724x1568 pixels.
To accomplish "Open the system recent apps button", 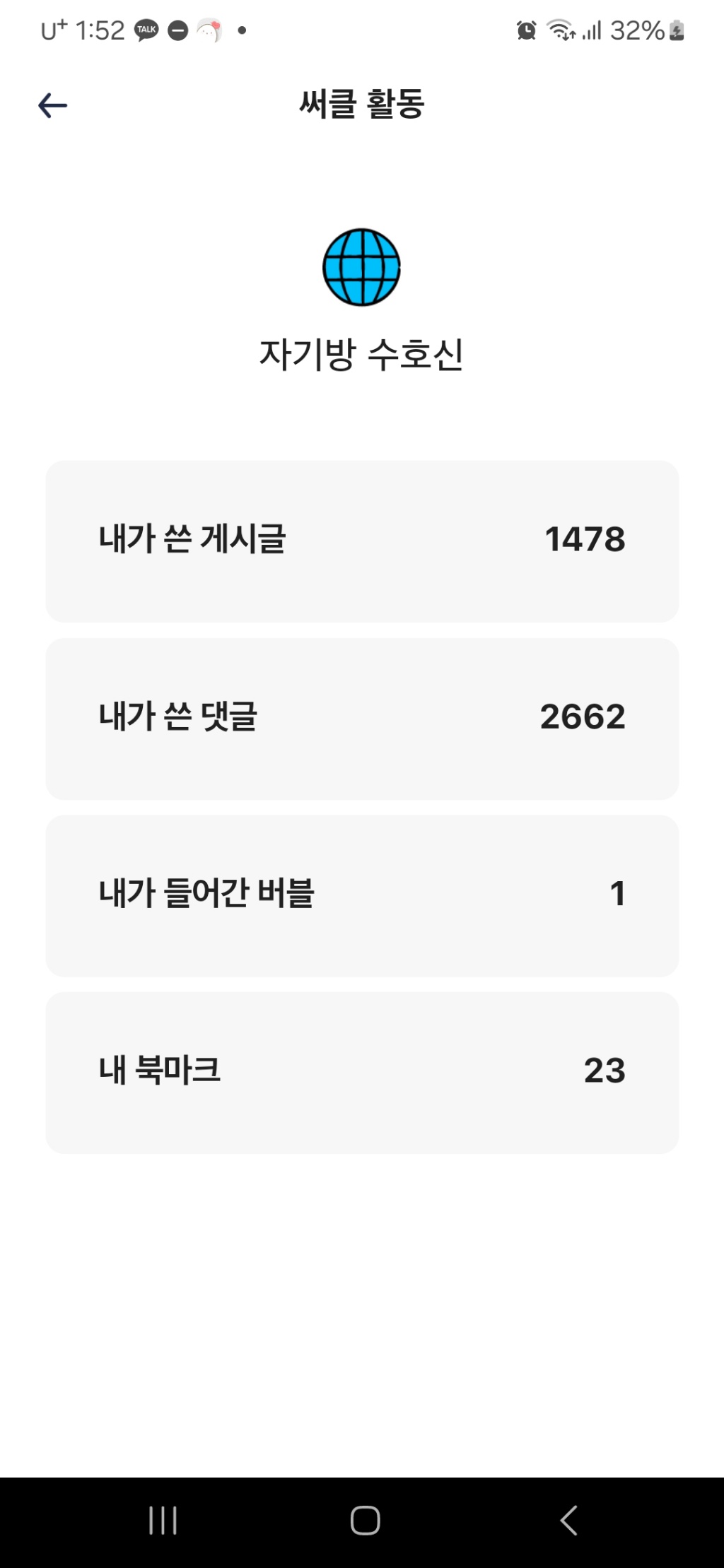I will tap(163, 1520).
